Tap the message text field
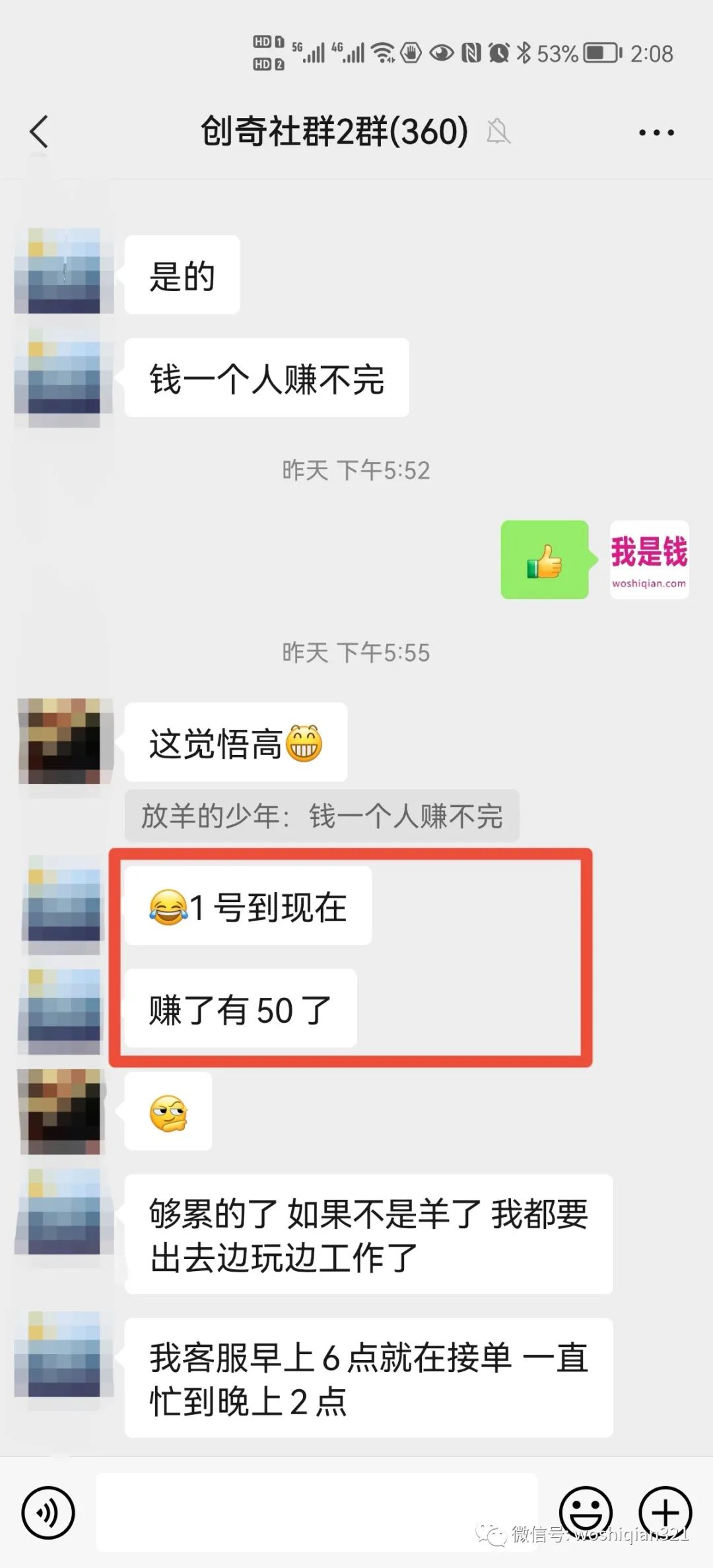 [317, 1512]
